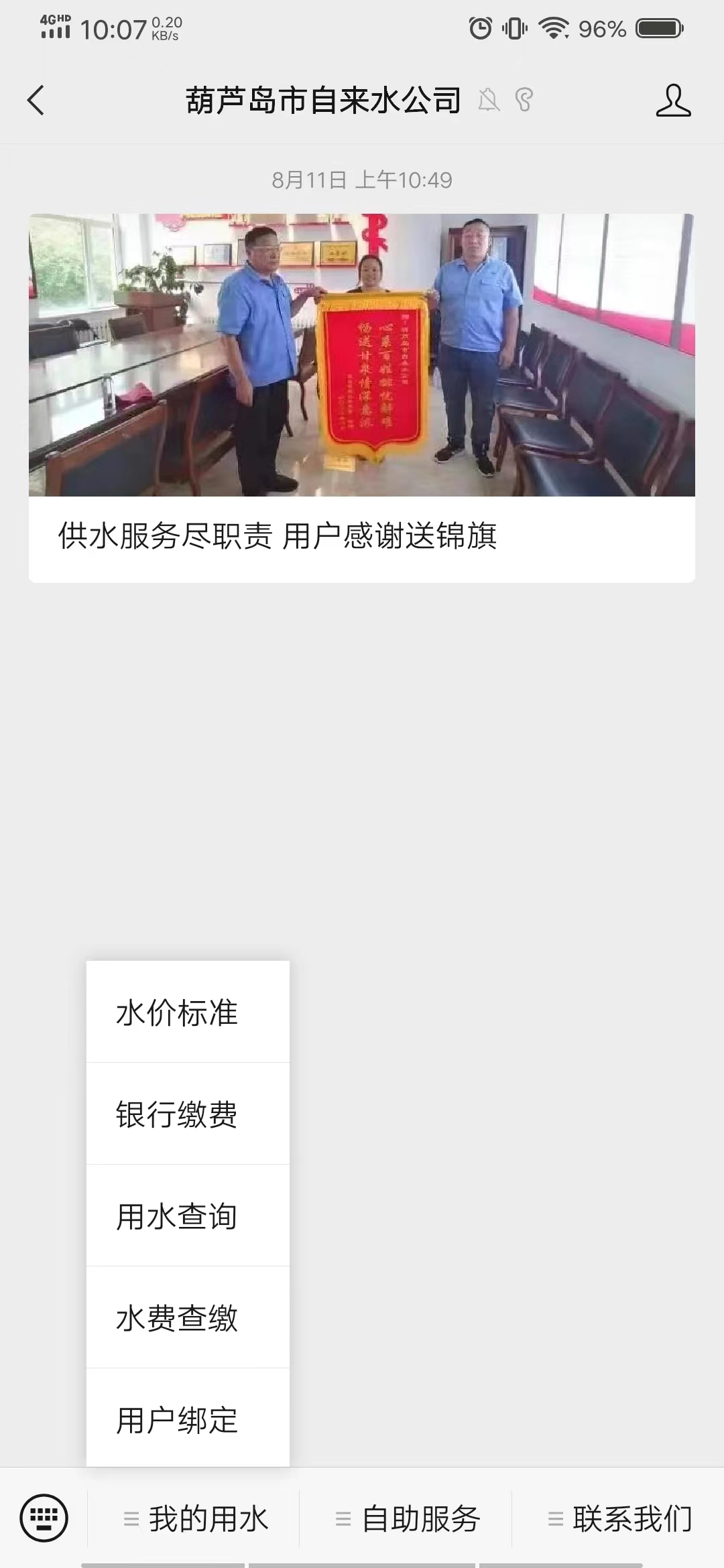Open the article 供水服务尽职责 用户感谢送锦旗
The image size is (724, 1568).
(x=361, y=398)
